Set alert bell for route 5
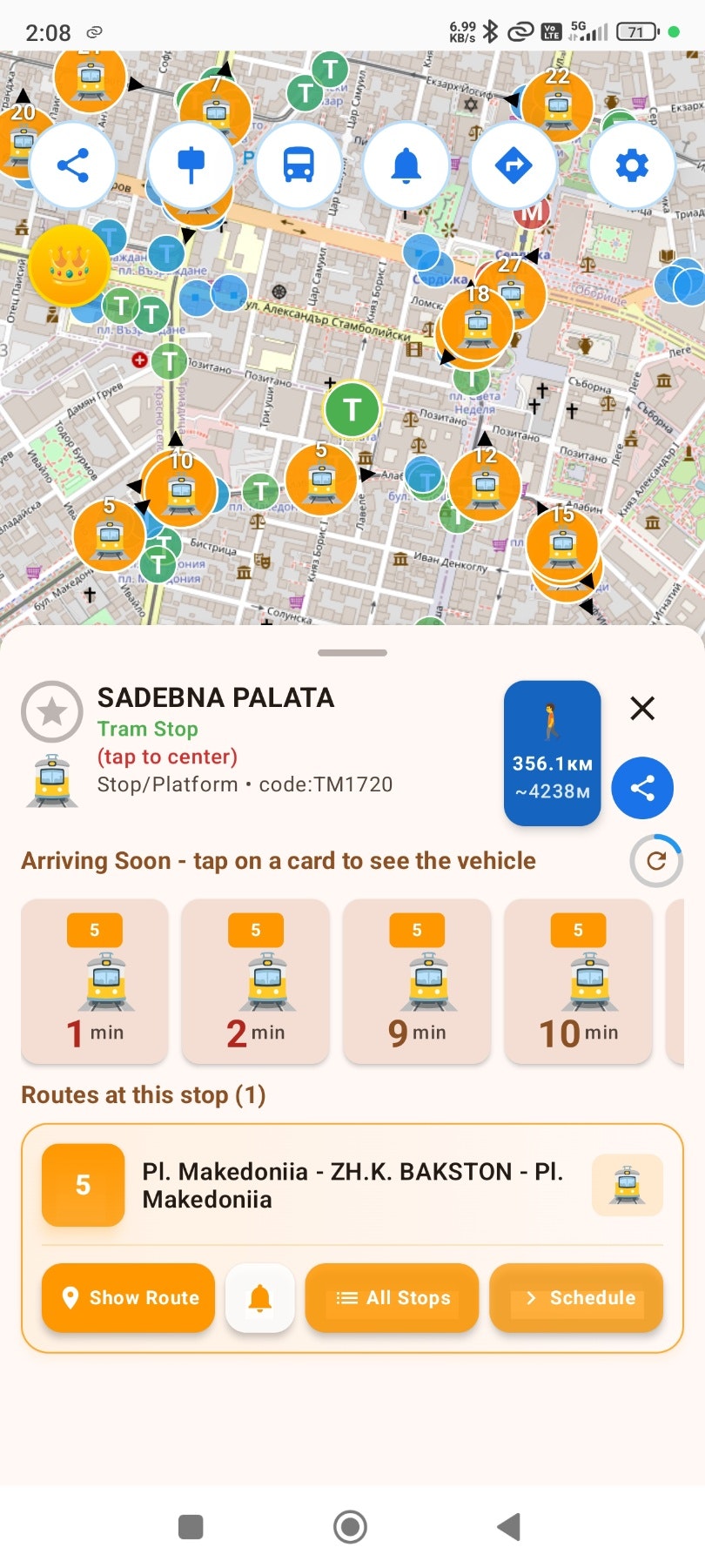 tap(260, 1298)
